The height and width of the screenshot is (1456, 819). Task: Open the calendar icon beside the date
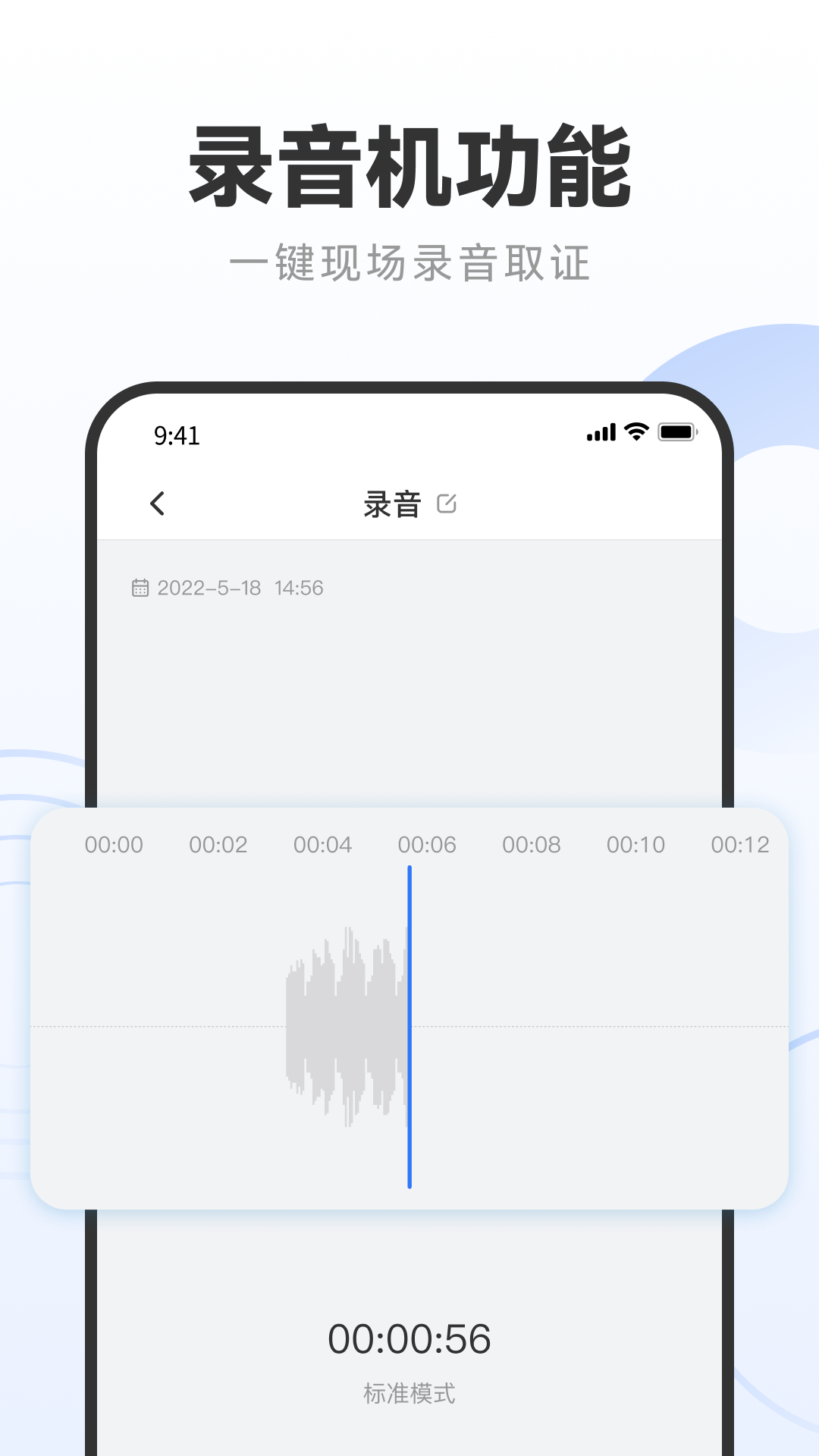[x=140, y=588]
